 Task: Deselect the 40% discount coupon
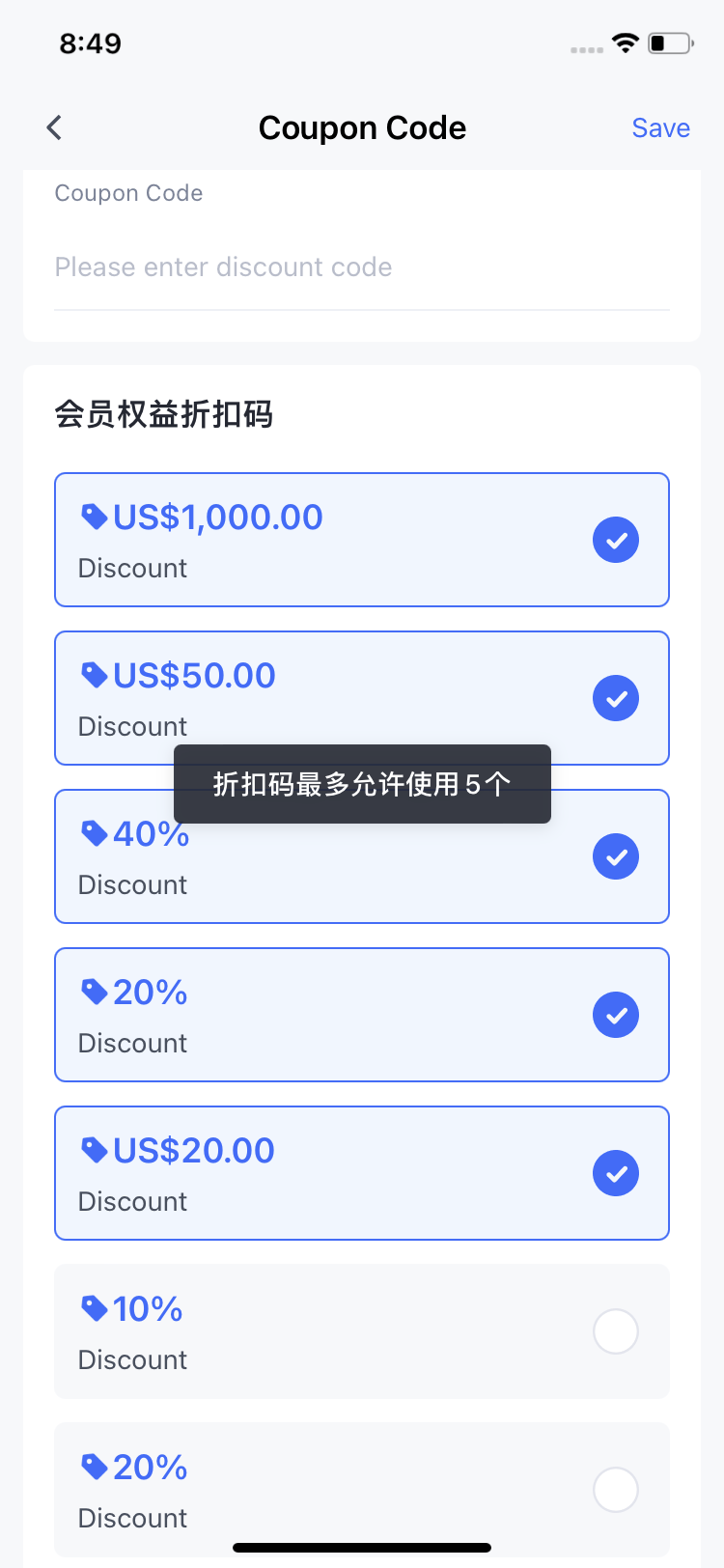coord(616,856)
